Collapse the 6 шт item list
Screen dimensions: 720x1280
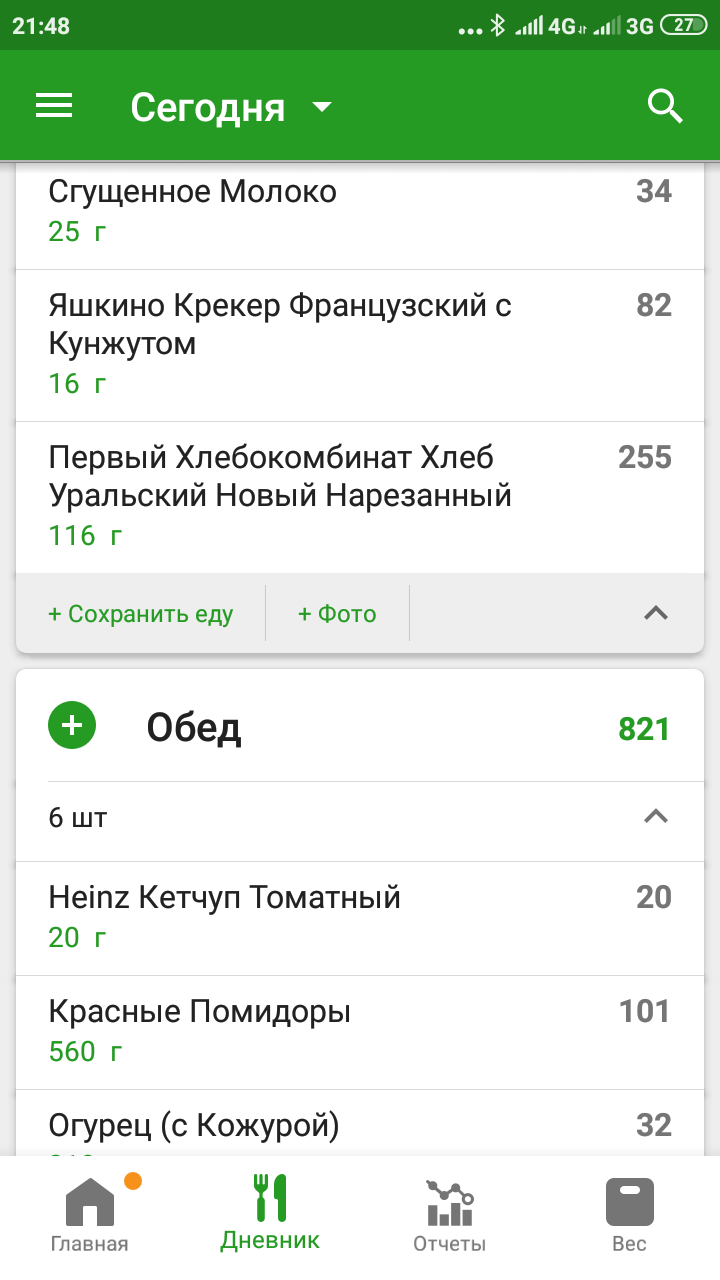pos(655,817)
